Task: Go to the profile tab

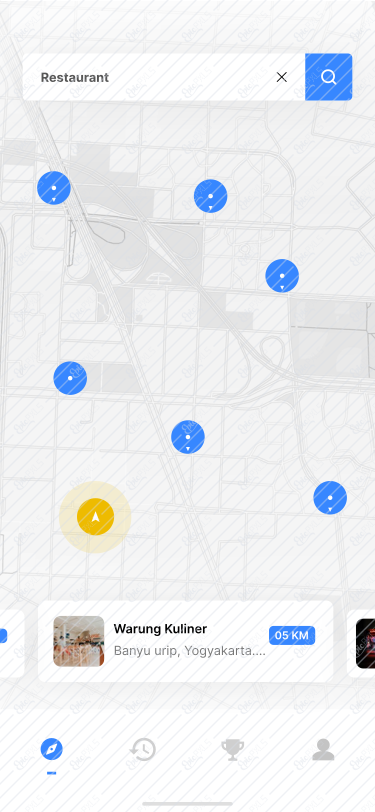Action: [x=323, y=749]
